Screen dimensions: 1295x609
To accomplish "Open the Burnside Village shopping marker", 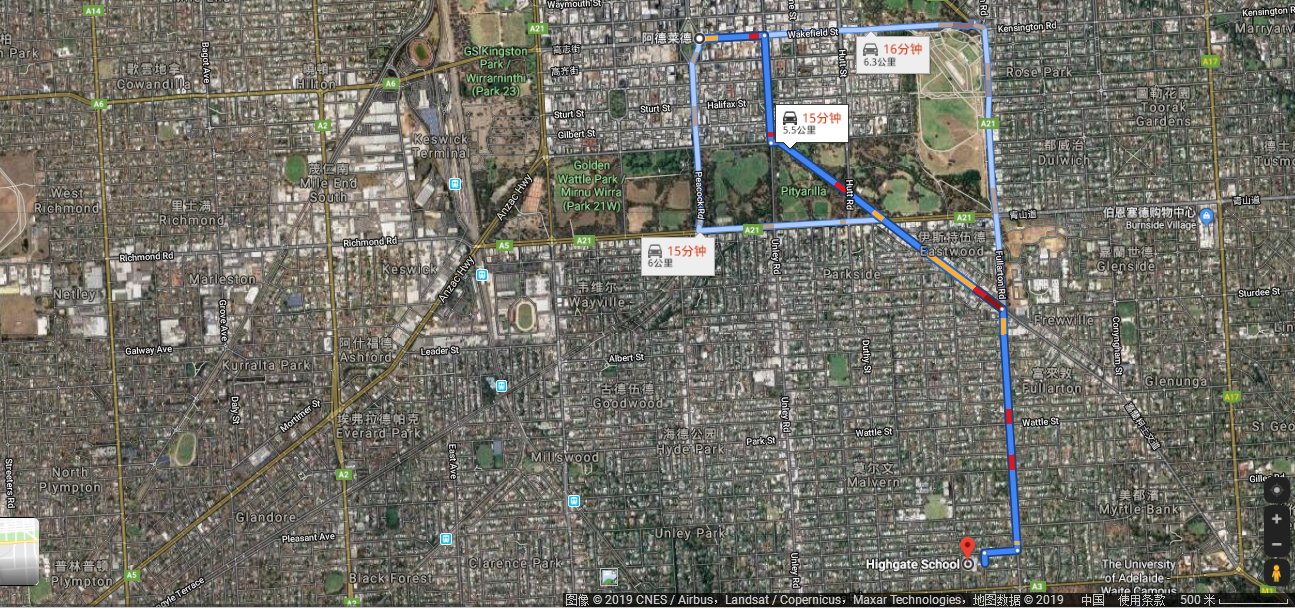I will [x=1207, y=216].
